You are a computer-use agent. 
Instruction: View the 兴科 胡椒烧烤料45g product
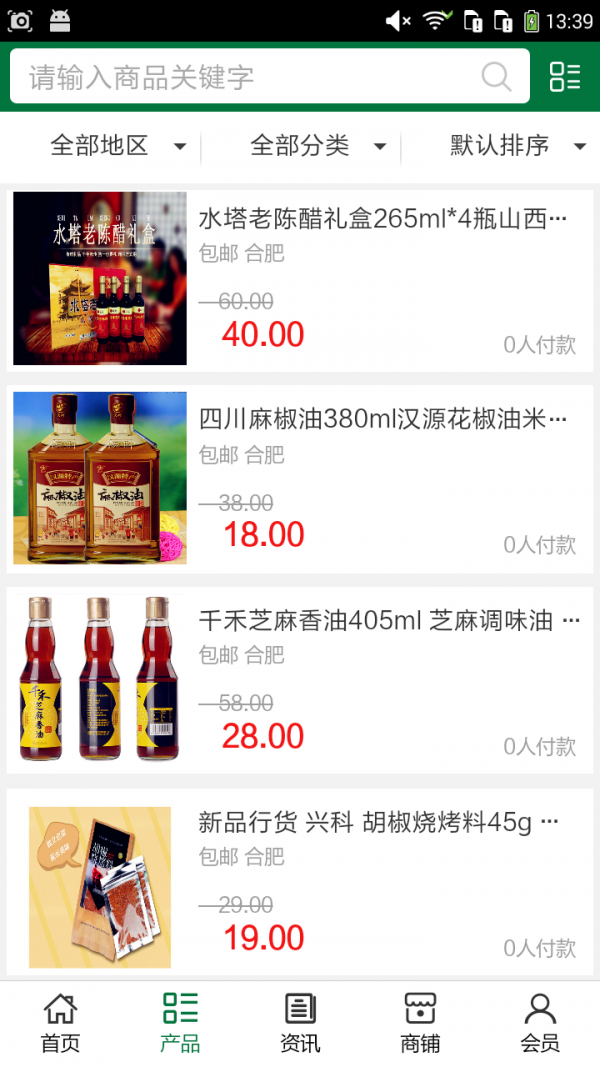pyautogui.click(x=300, y=881)
